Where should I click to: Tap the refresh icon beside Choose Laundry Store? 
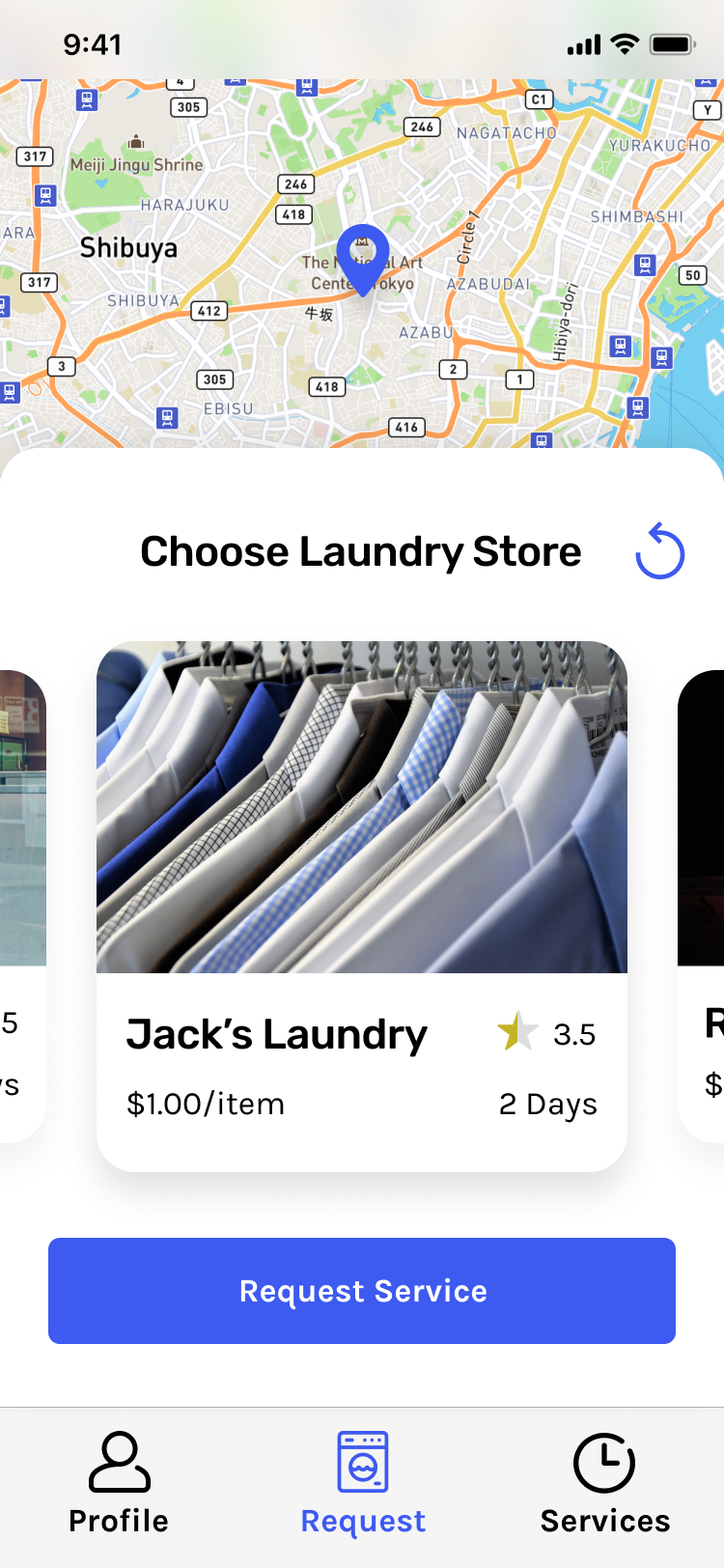(660, 551)
